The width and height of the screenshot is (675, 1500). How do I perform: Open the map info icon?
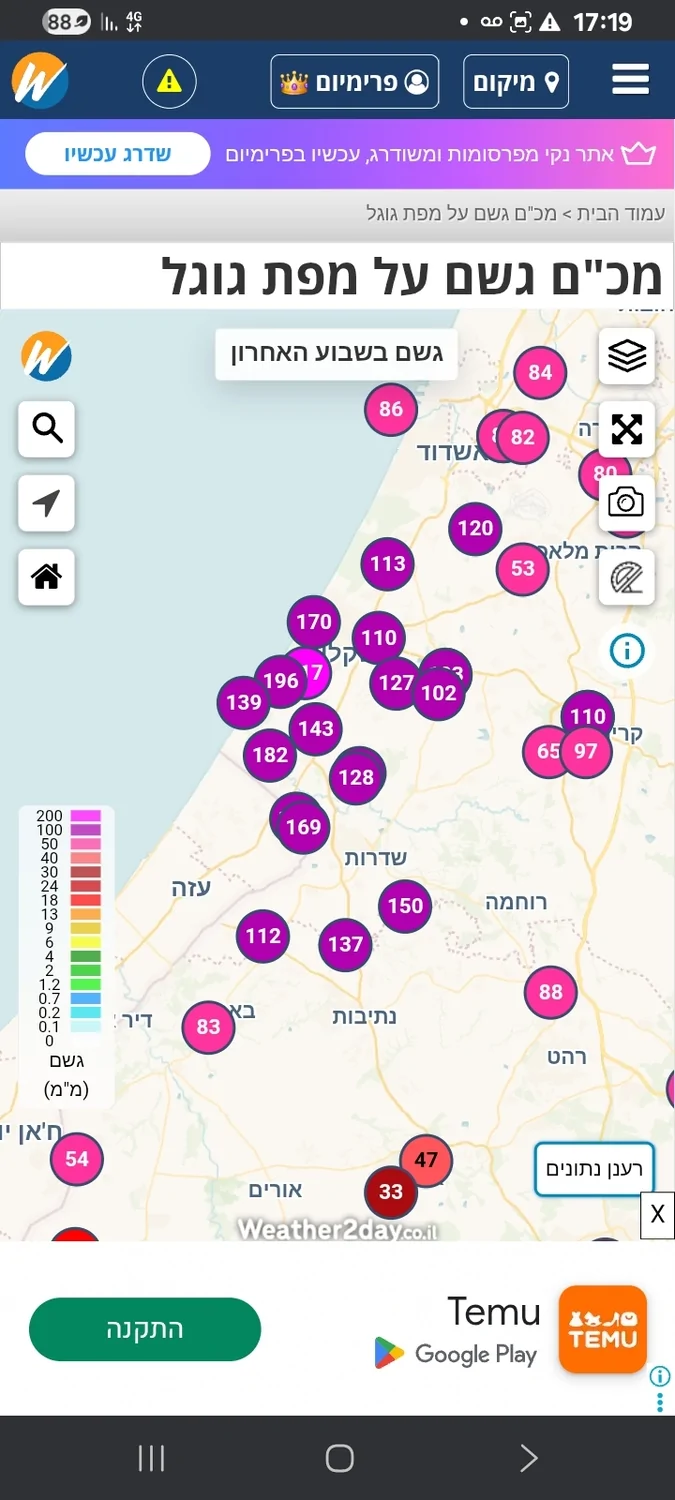[x=627, y=651]
